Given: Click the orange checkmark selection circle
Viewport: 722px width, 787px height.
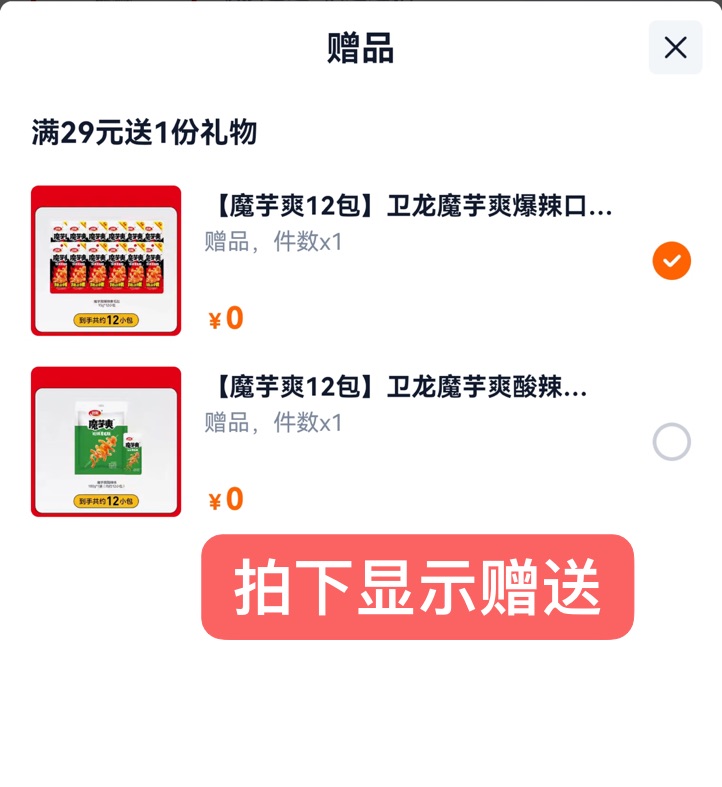Looking at the screenshot, I should 671,260.
